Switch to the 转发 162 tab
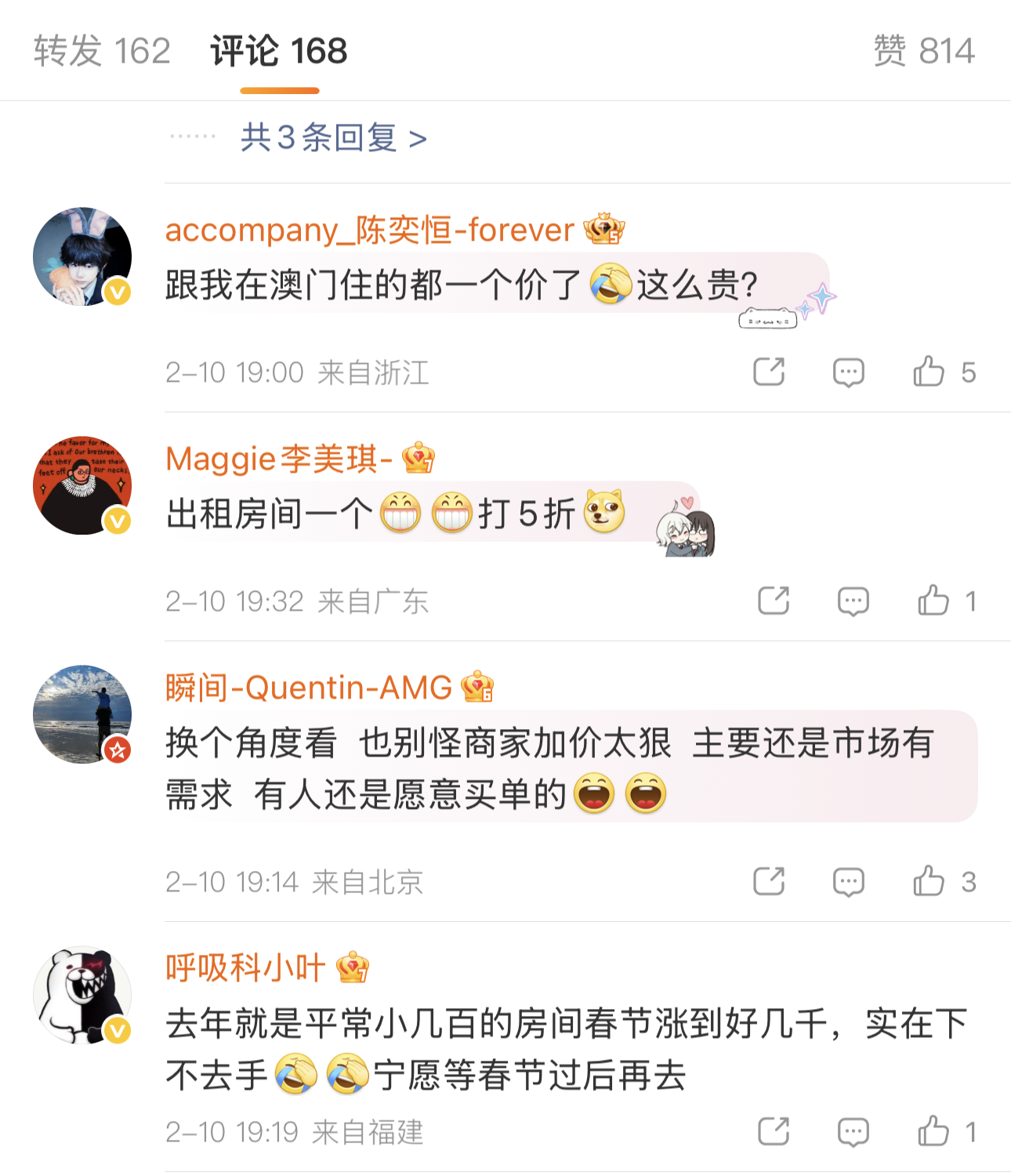The width and height of the screenshot is (1011, 1176). 102,51
